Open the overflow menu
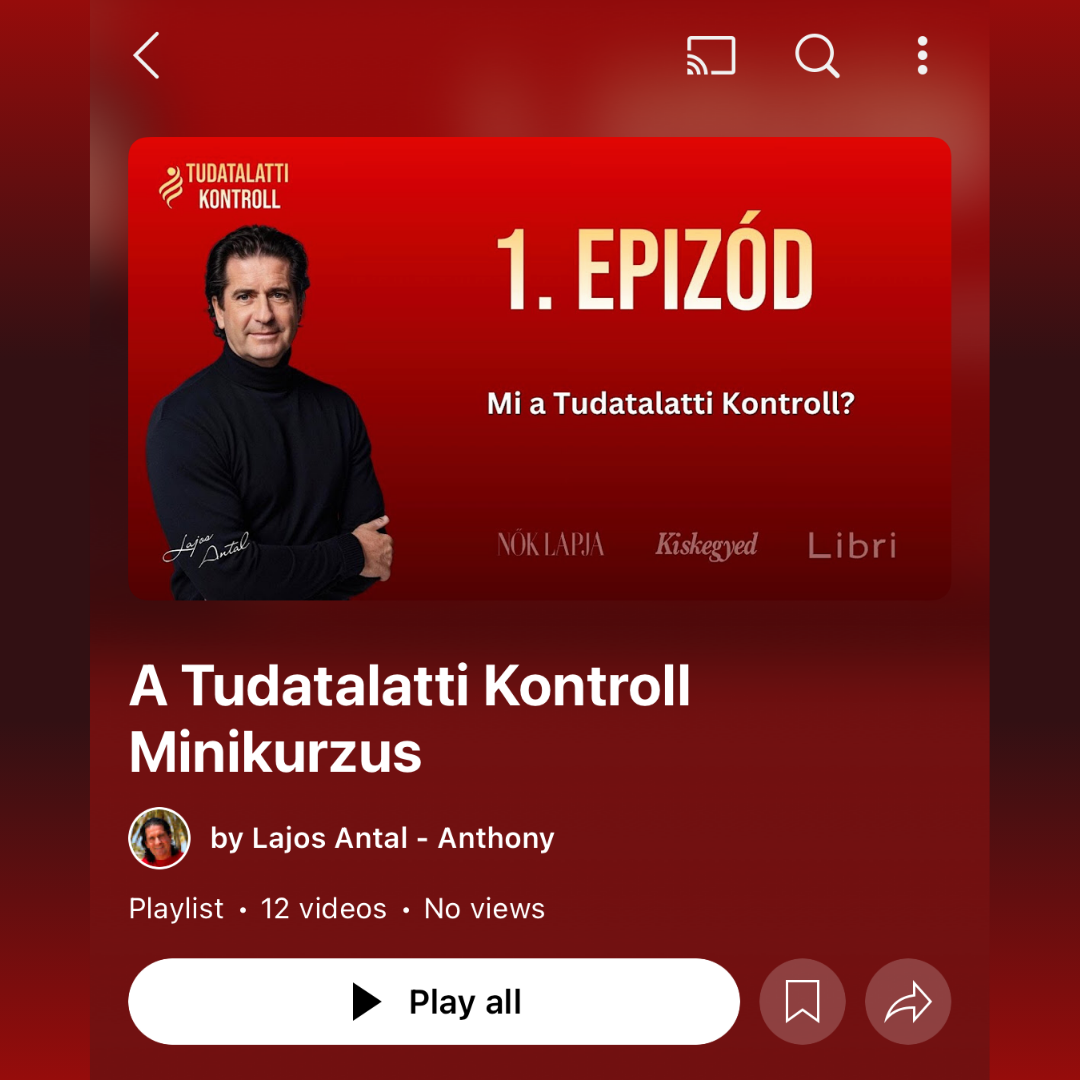This screenshot has height=1080, width=1080. coord(922,56)
